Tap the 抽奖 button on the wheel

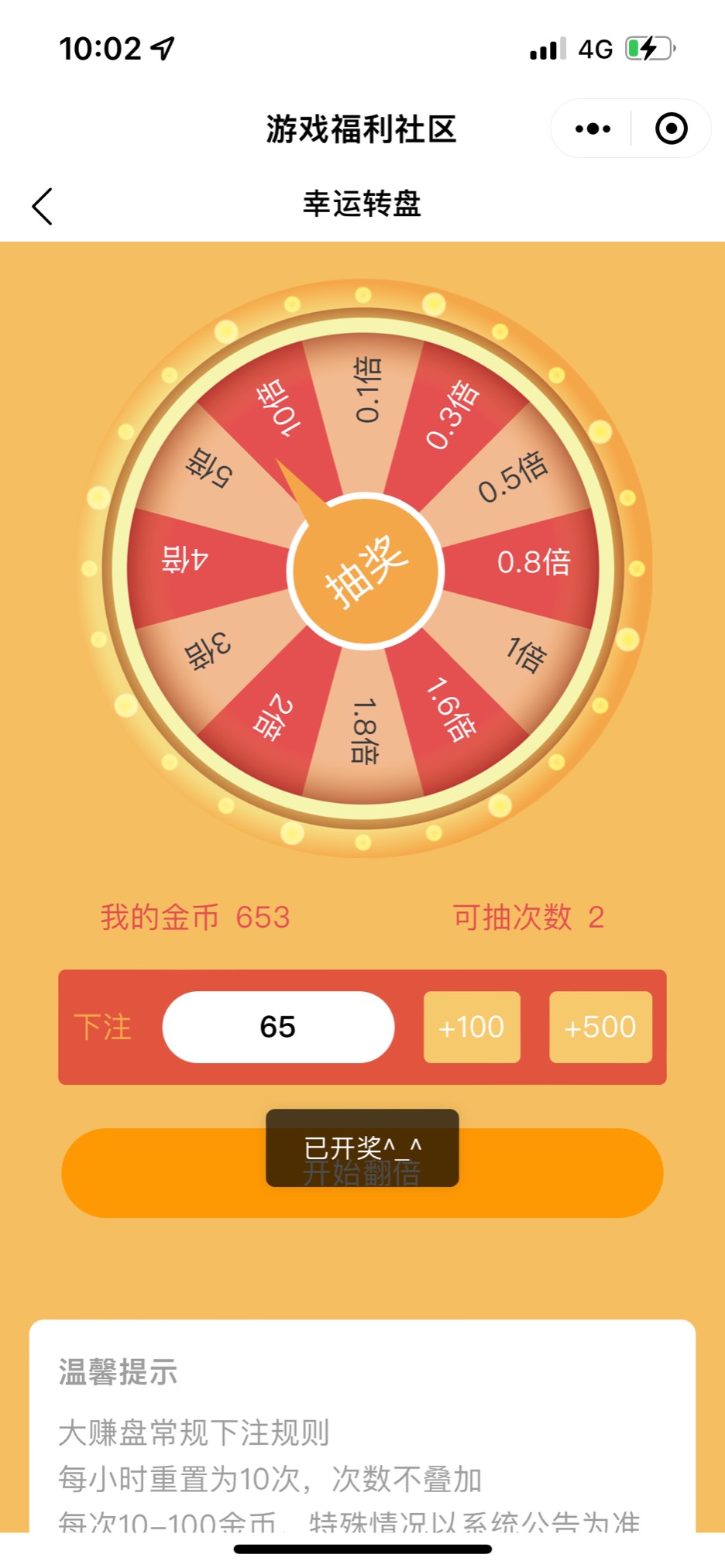(x=365, y=571)
